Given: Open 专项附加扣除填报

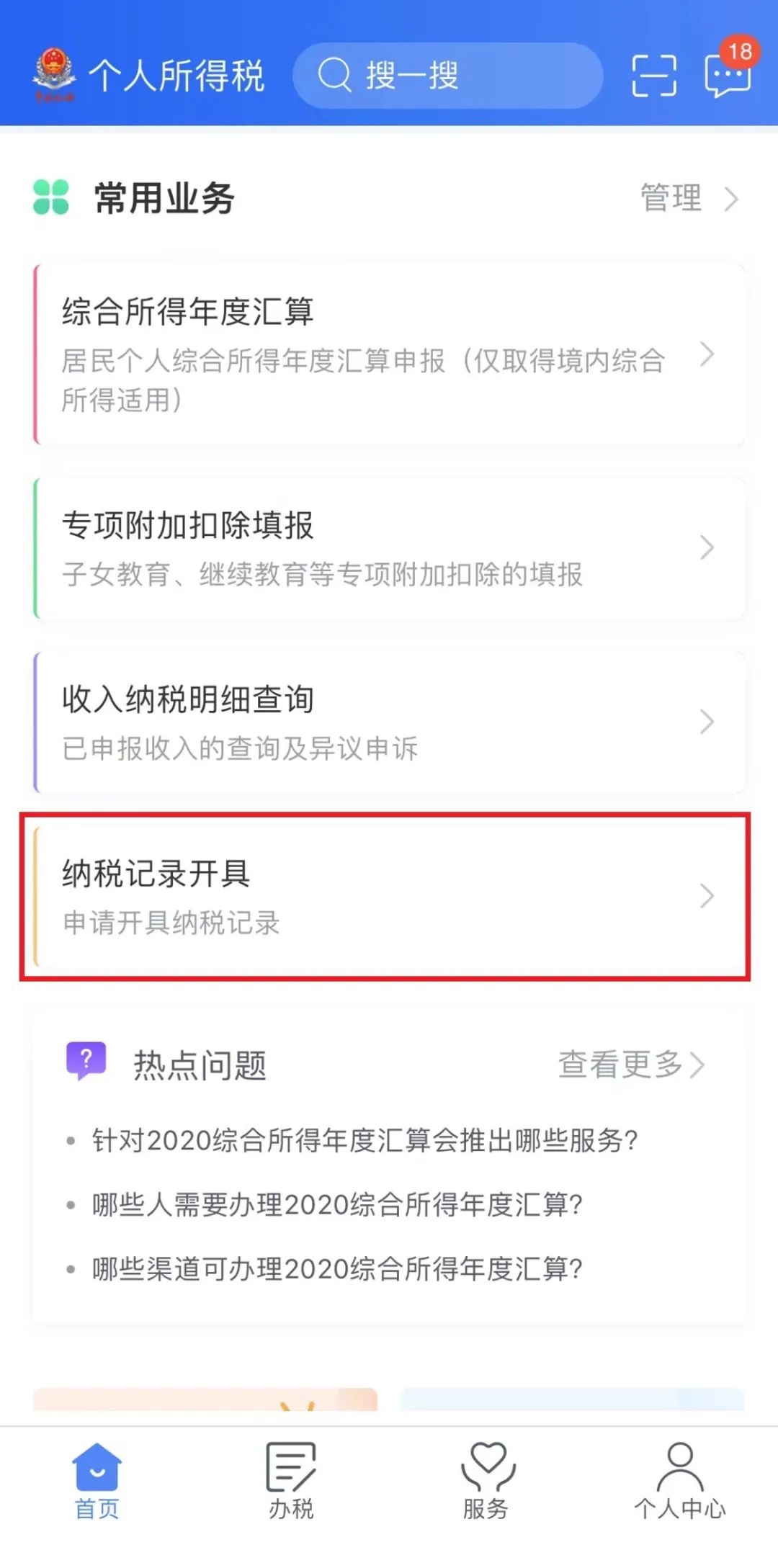Looking at the screenshot, I should [389, 548].
